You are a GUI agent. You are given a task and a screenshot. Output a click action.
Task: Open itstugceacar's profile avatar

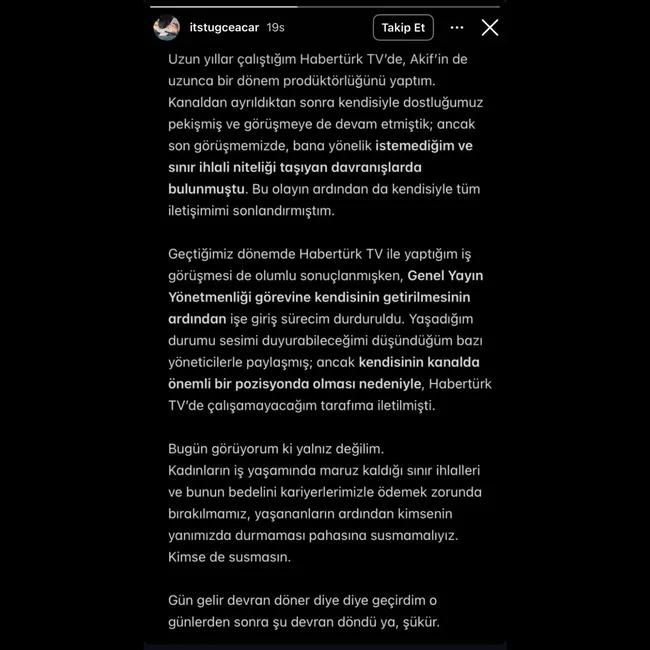166,28
